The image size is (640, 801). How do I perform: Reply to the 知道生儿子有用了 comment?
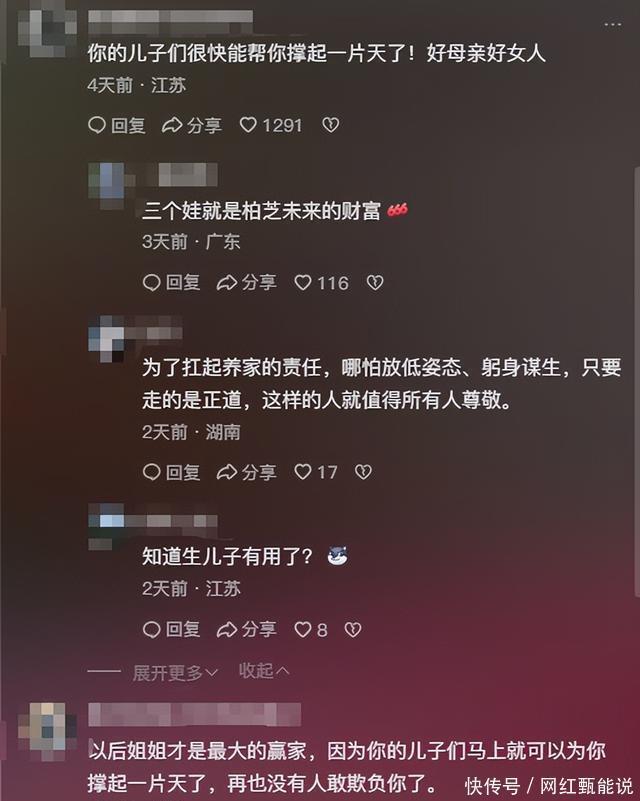coord(171,630)
